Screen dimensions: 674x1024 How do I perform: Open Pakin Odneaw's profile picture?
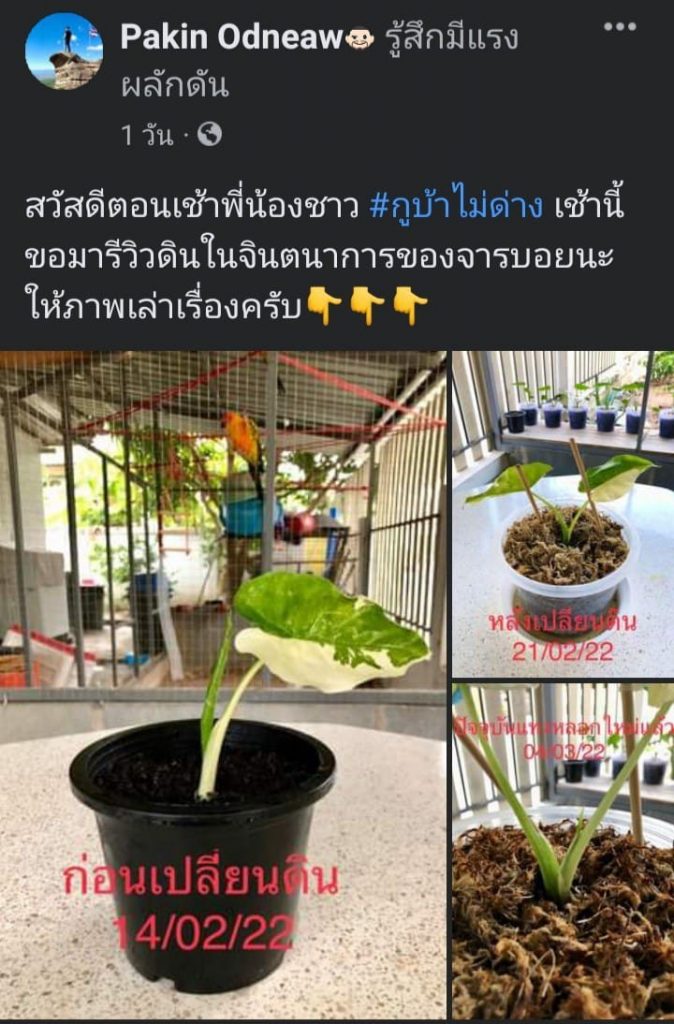point(63,52)
